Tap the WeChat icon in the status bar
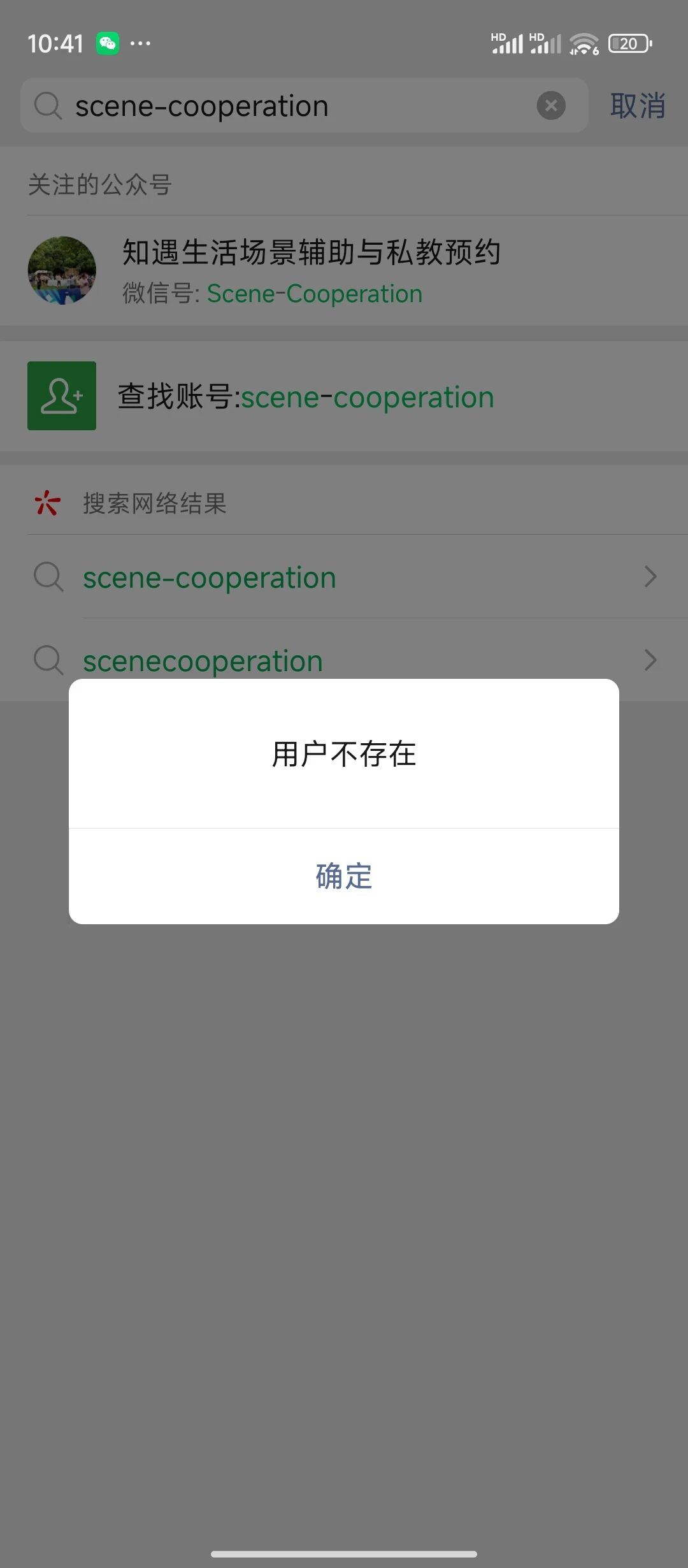Screen dimensions: 688x1568 [x=108, y=43]
